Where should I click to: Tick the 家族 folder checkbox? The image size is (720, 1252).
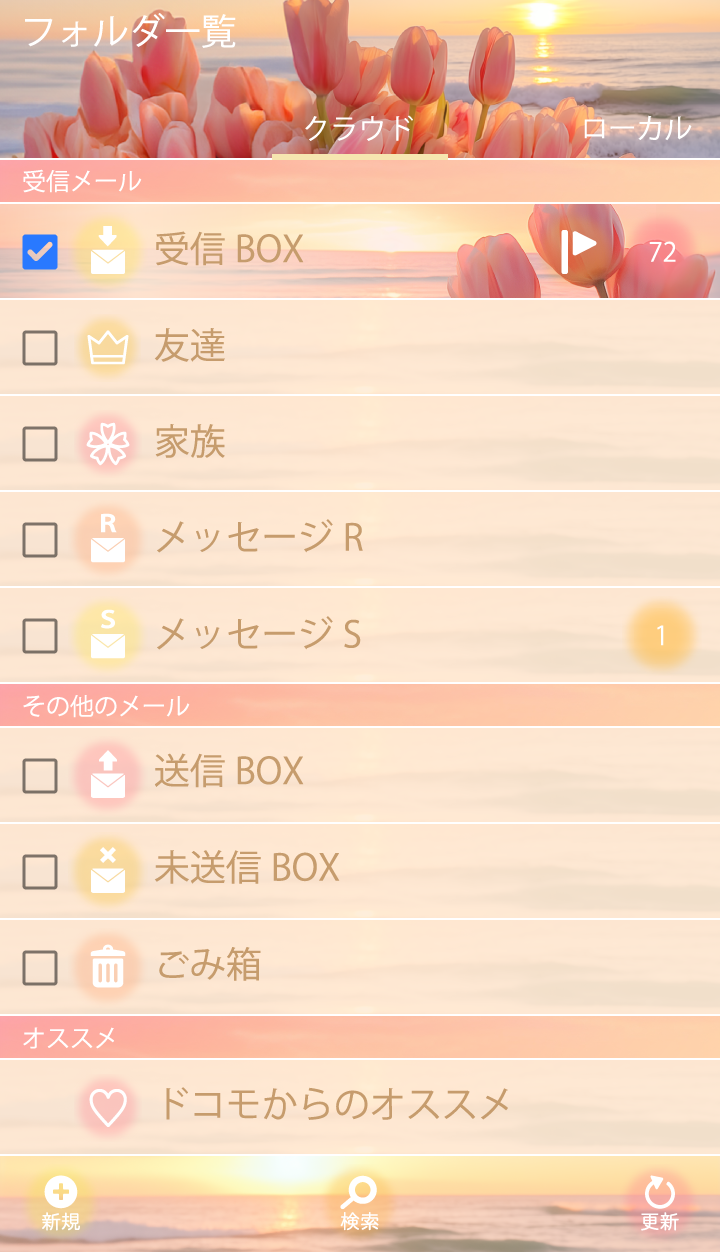point(40,444)
